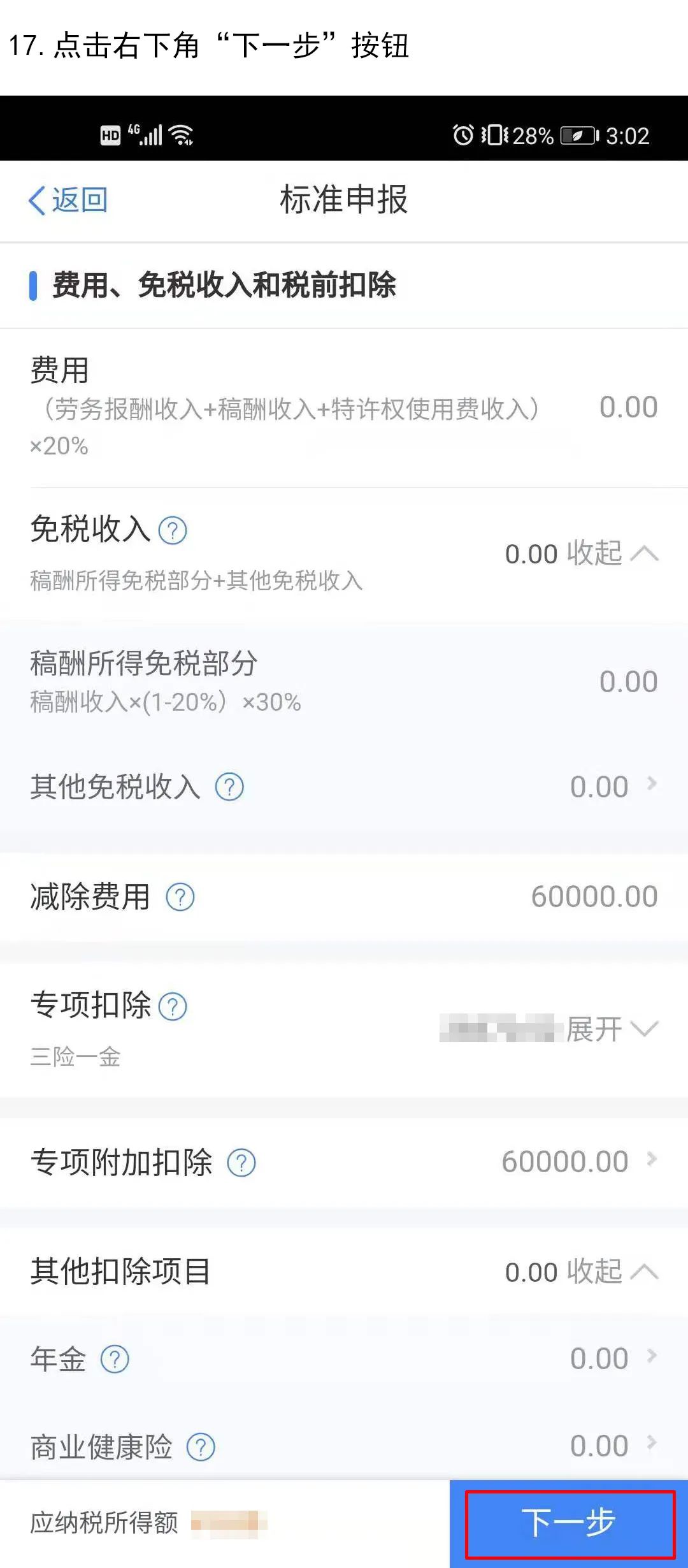The width and height of the screenshot is (688, 1568).
Task: Tap the help icon beside 专项附加扣除
Action: pyautogui.click(x=241, y=1163)
